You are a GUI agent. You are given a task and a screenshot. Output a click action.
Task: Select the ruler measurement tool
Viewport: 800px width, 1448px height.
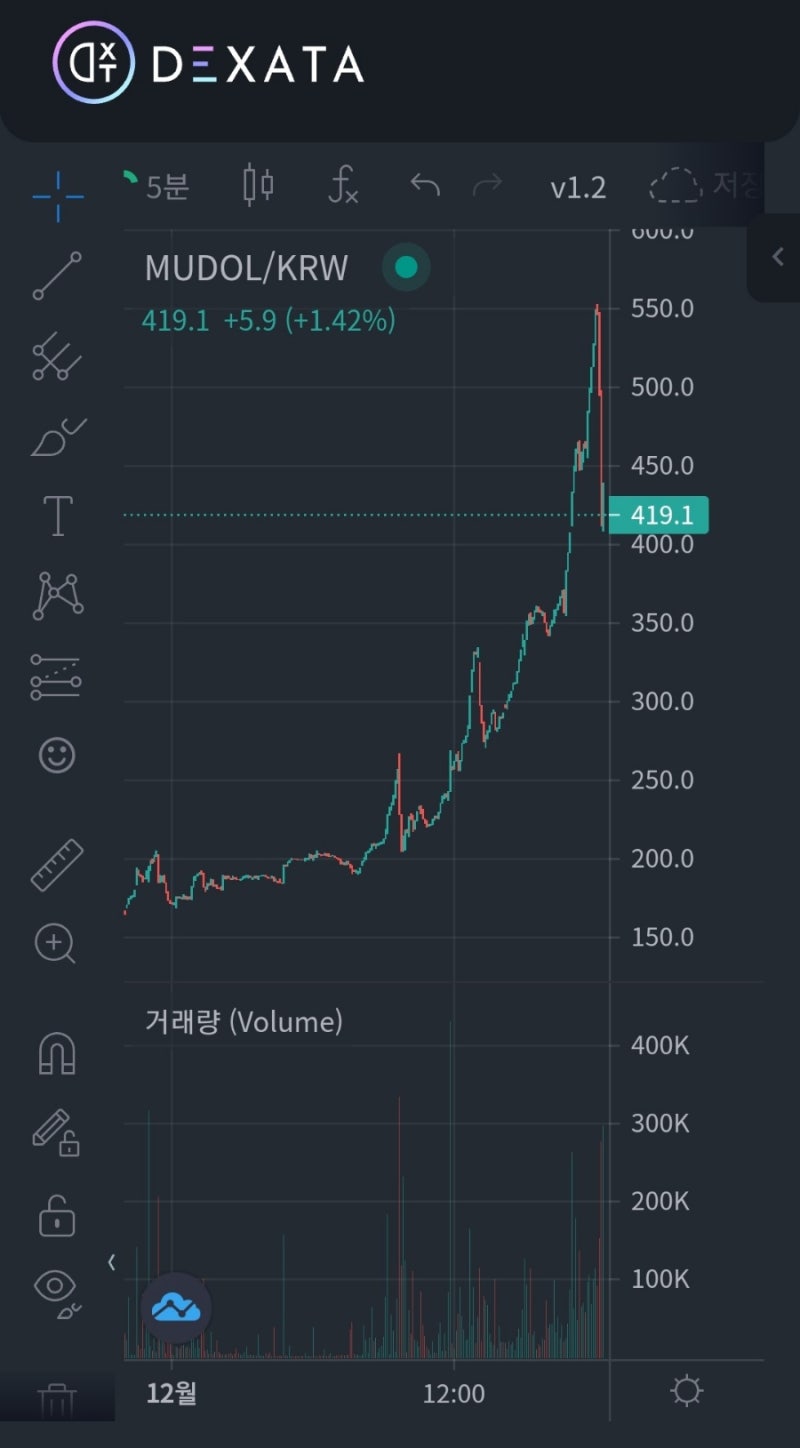[x=57, y=863]
